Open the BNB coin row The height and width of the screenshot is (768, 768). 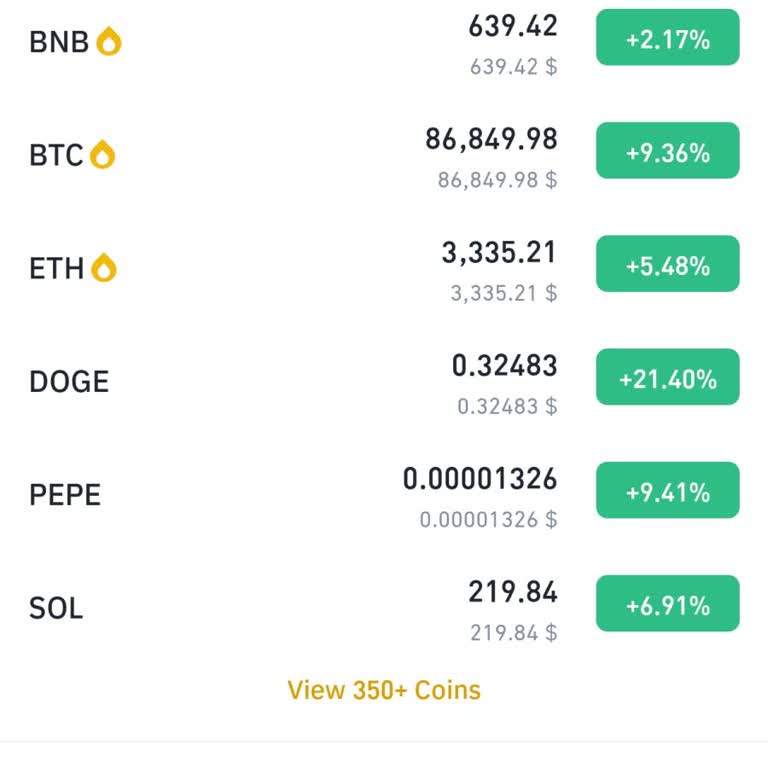(x=60, y=42)
